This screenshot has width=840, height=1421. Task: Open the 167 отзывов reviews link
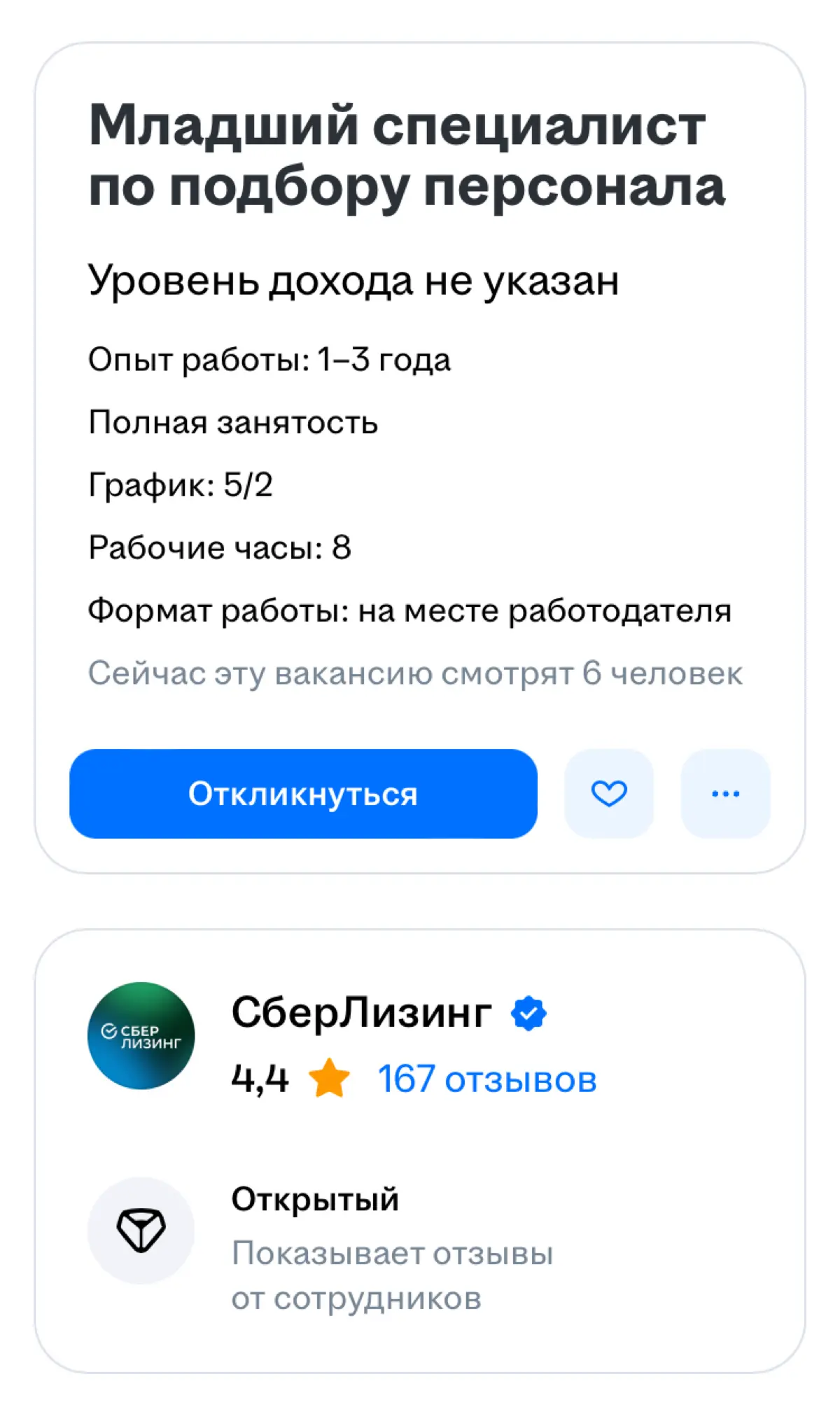pyautogui.click(x=488, y=1079)
